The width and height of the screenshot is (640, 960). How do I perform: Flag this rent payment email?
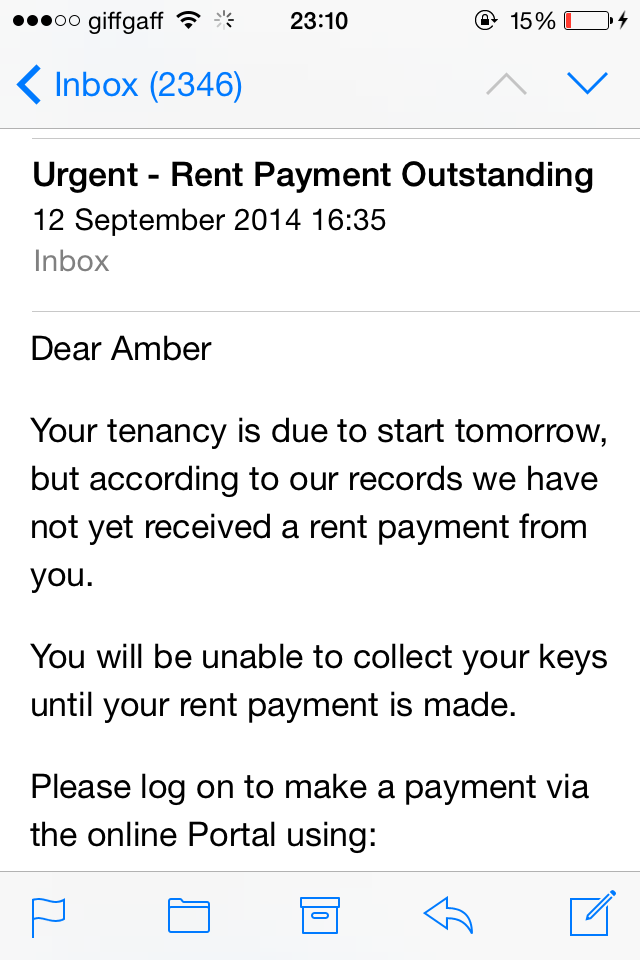pyautogui.click(x=48, y=915)
